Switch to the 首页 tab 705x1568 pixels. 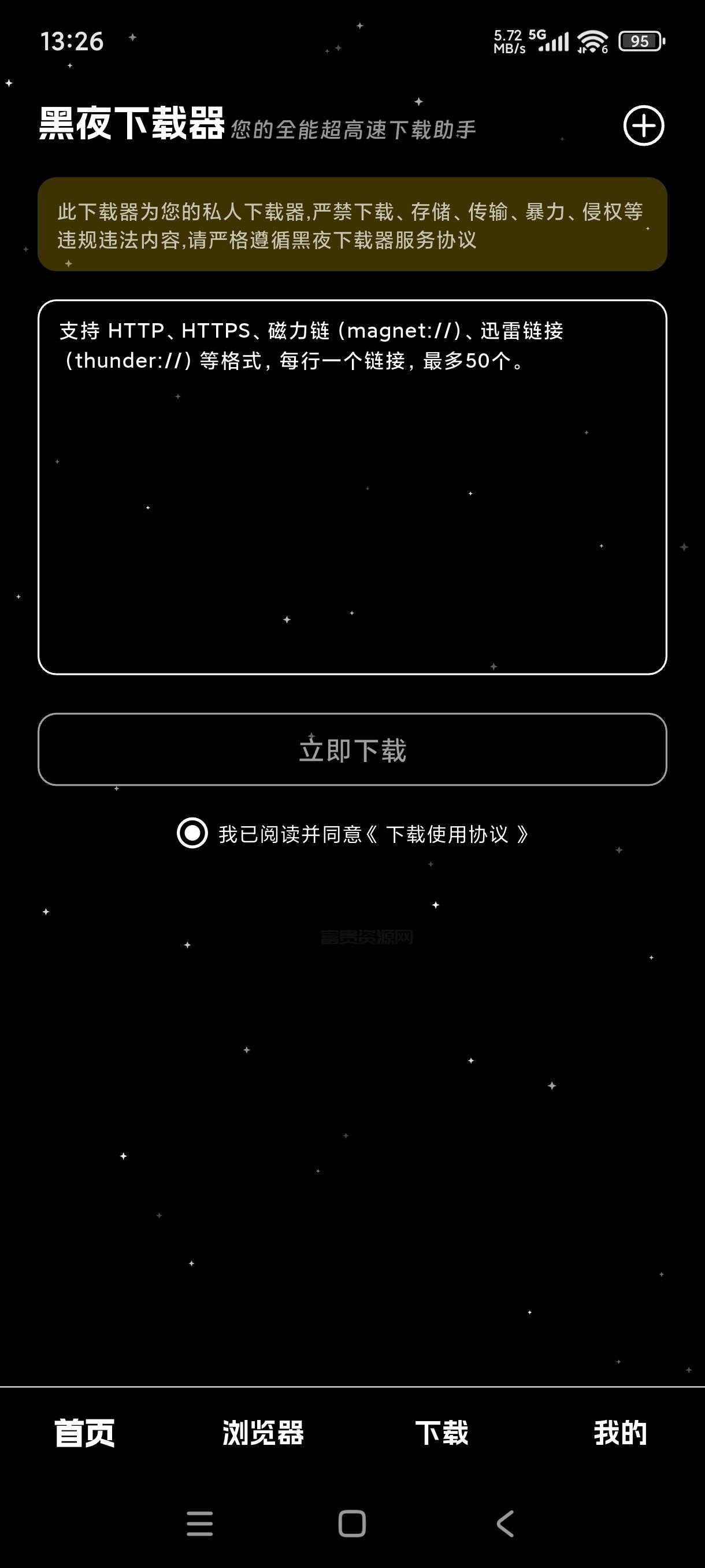point(84,1433)
